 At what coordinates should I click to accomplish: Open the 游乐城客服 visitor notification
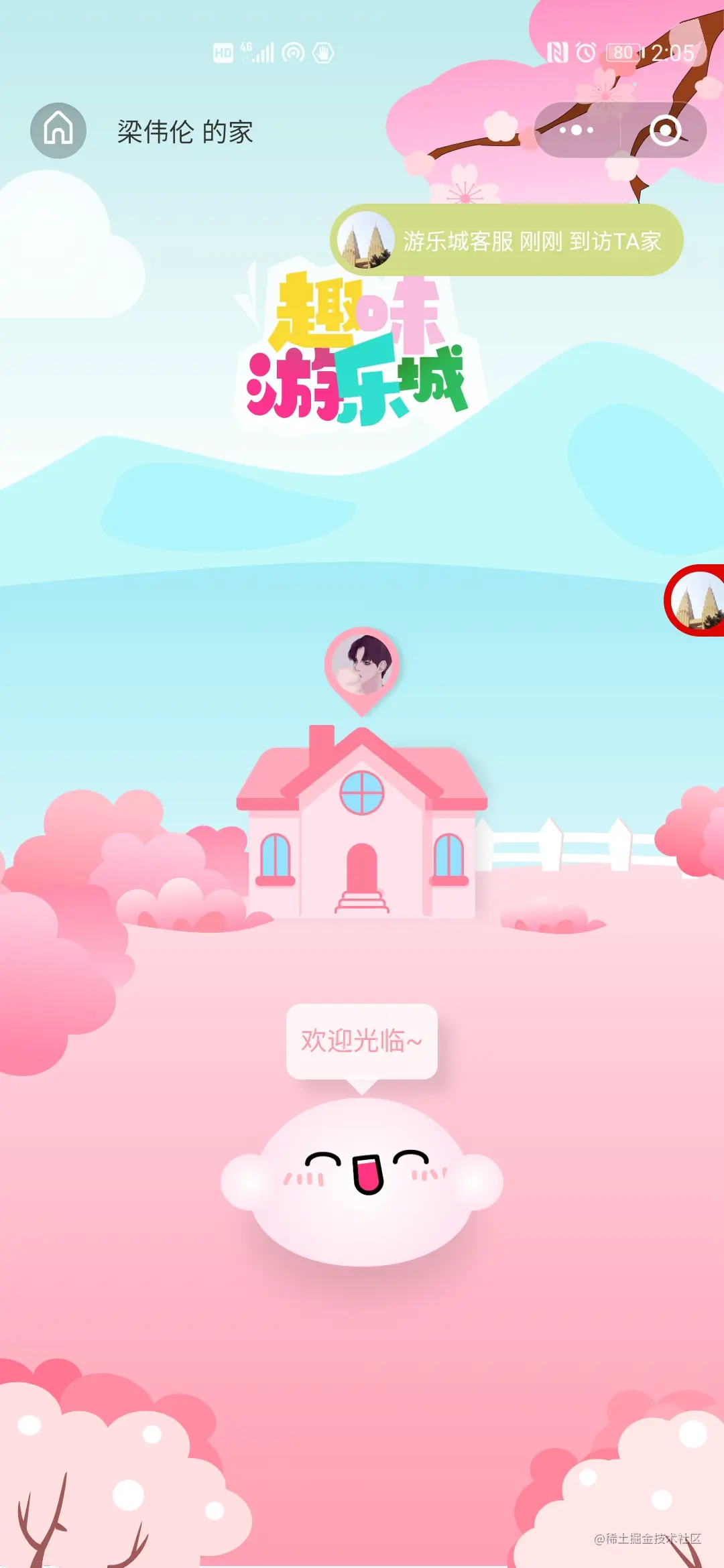[507, 241]
